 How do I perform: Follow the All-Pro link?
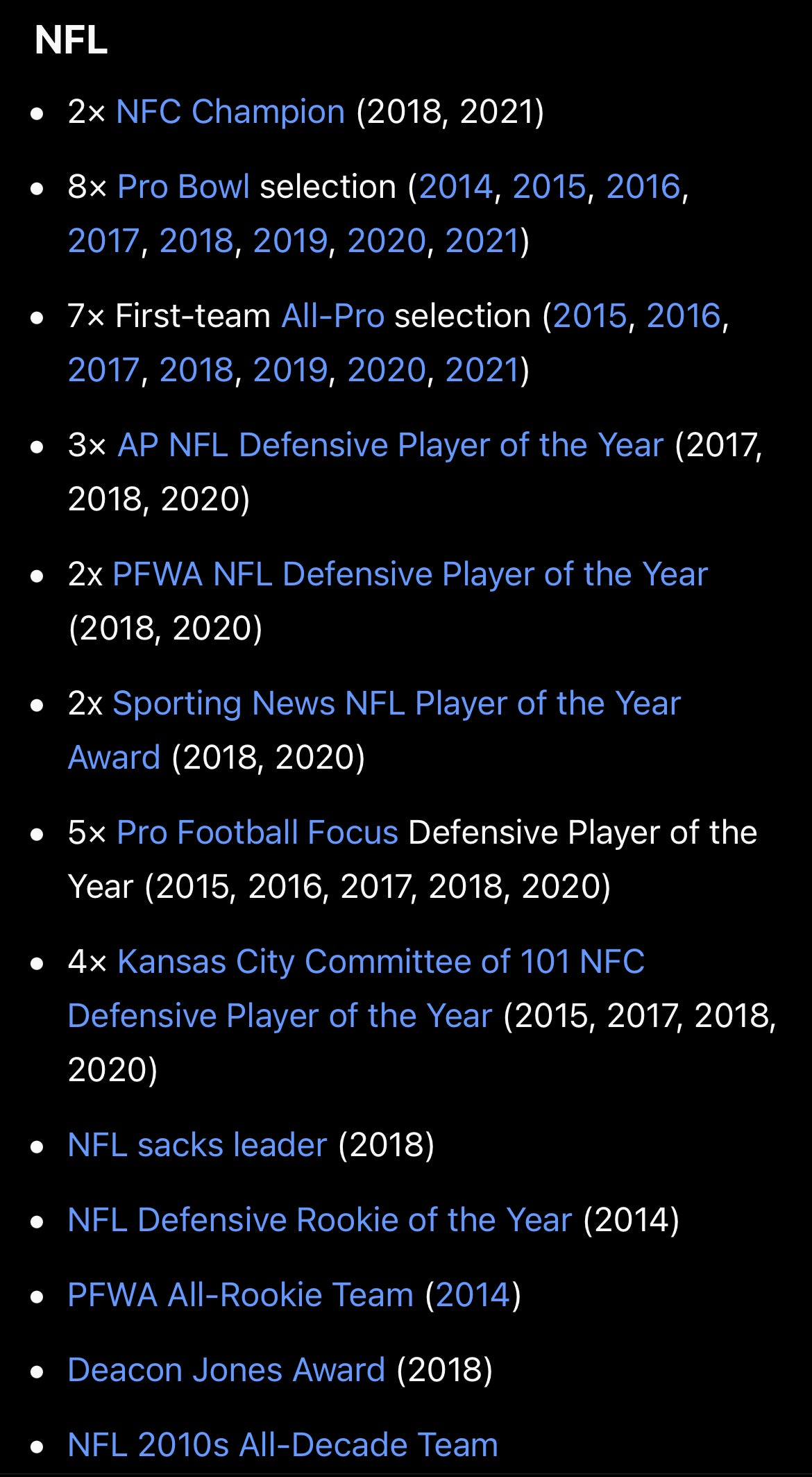click(x=332, y=316)
